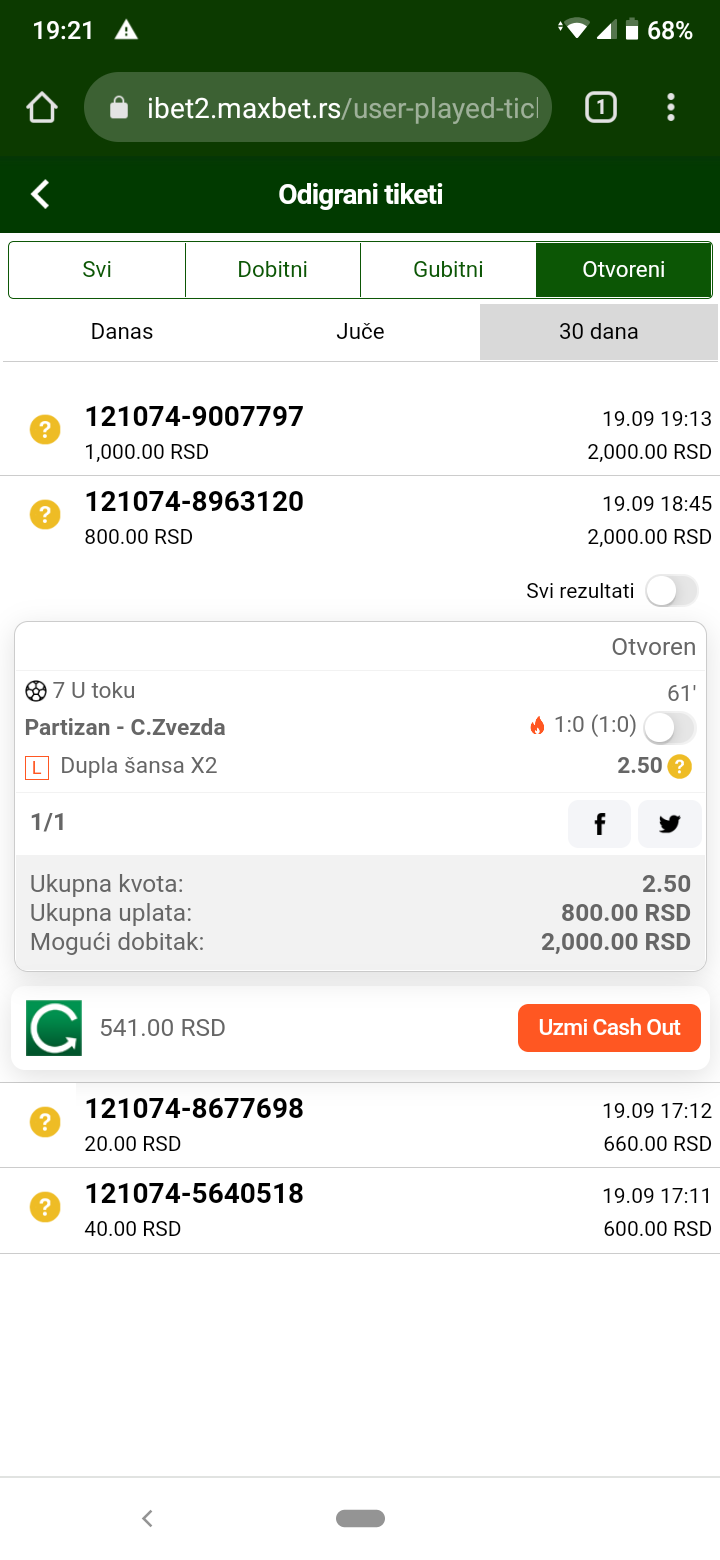Tap the browser URL address bar
The image size is (720, 1560).
point(318,108)
